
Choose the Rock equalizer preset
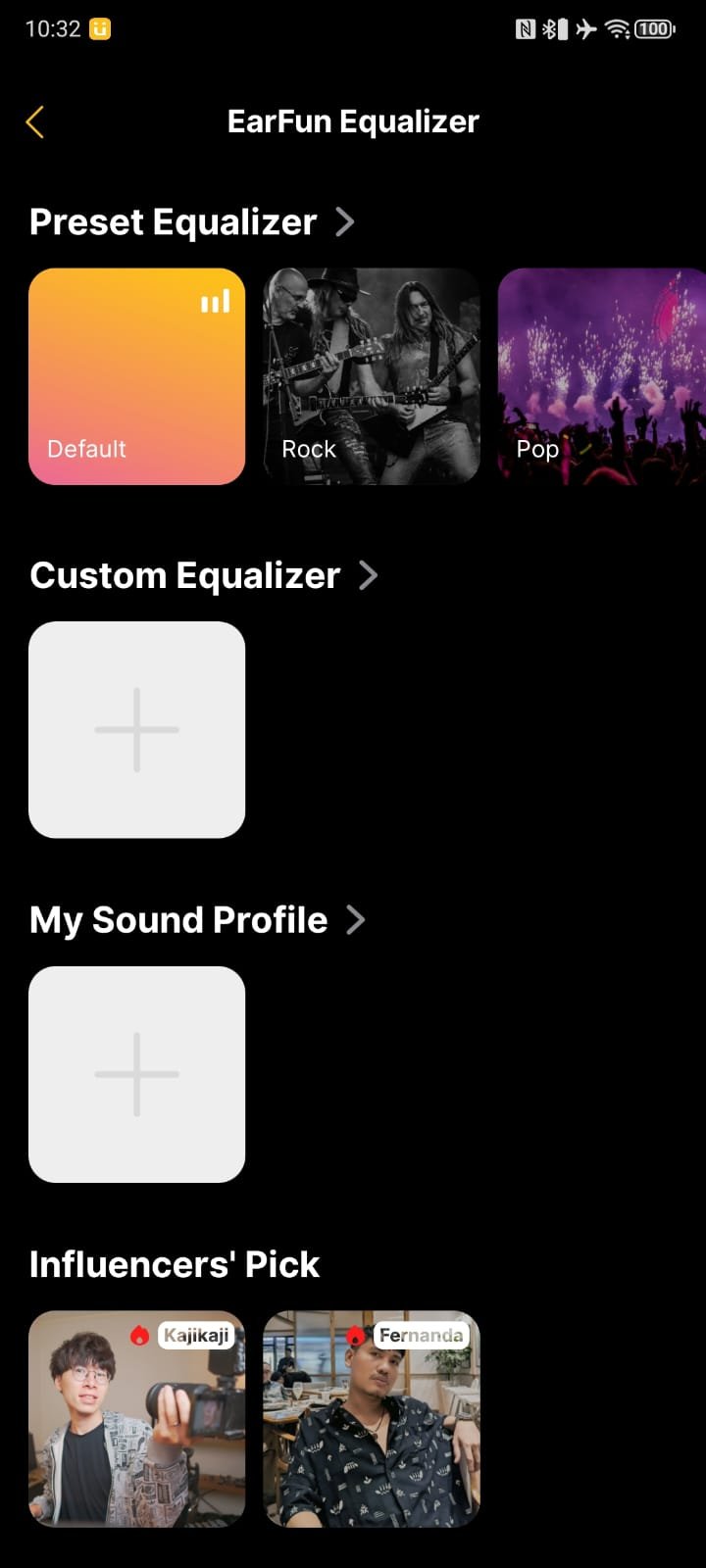click(372, 376)
